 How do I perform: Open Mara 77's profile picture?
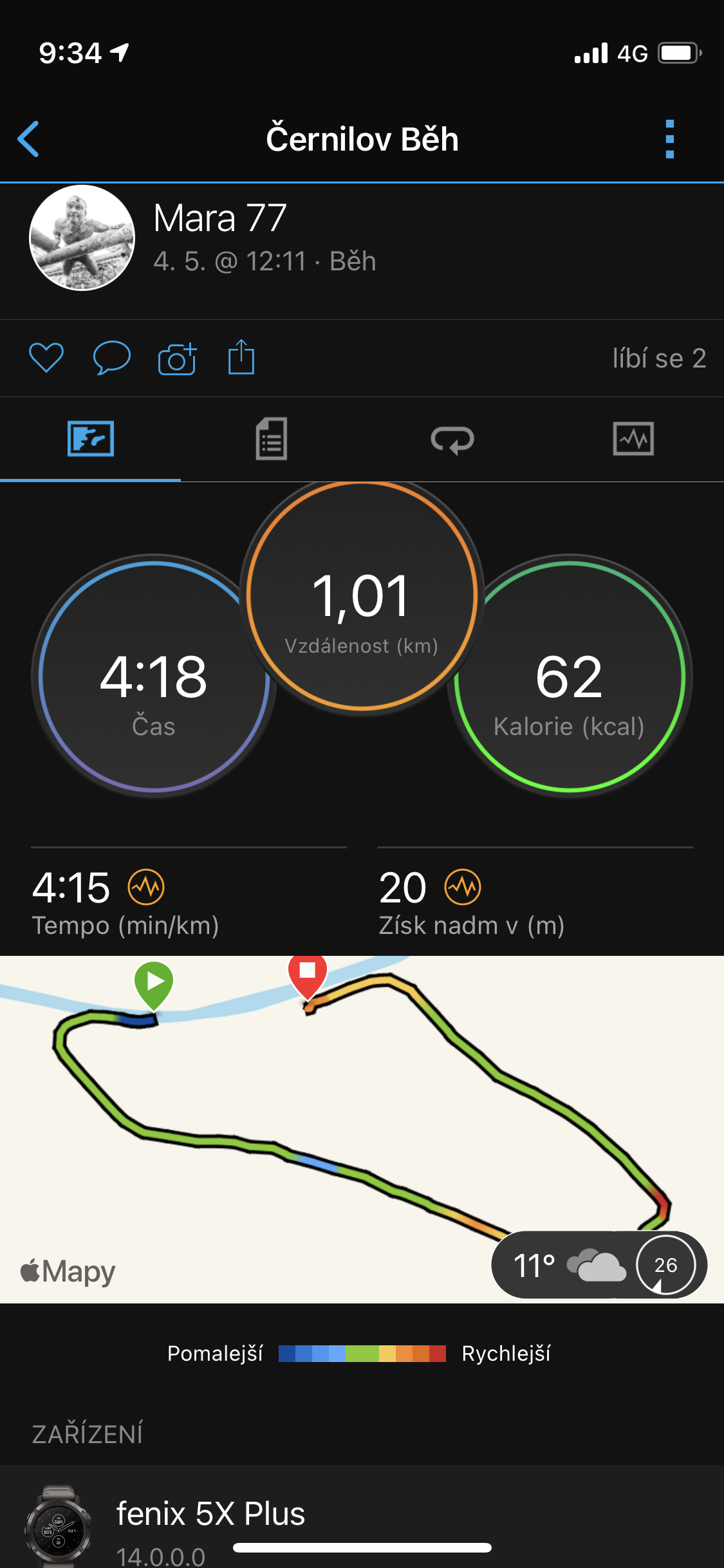pyautogui.click(x=82, y=238)
